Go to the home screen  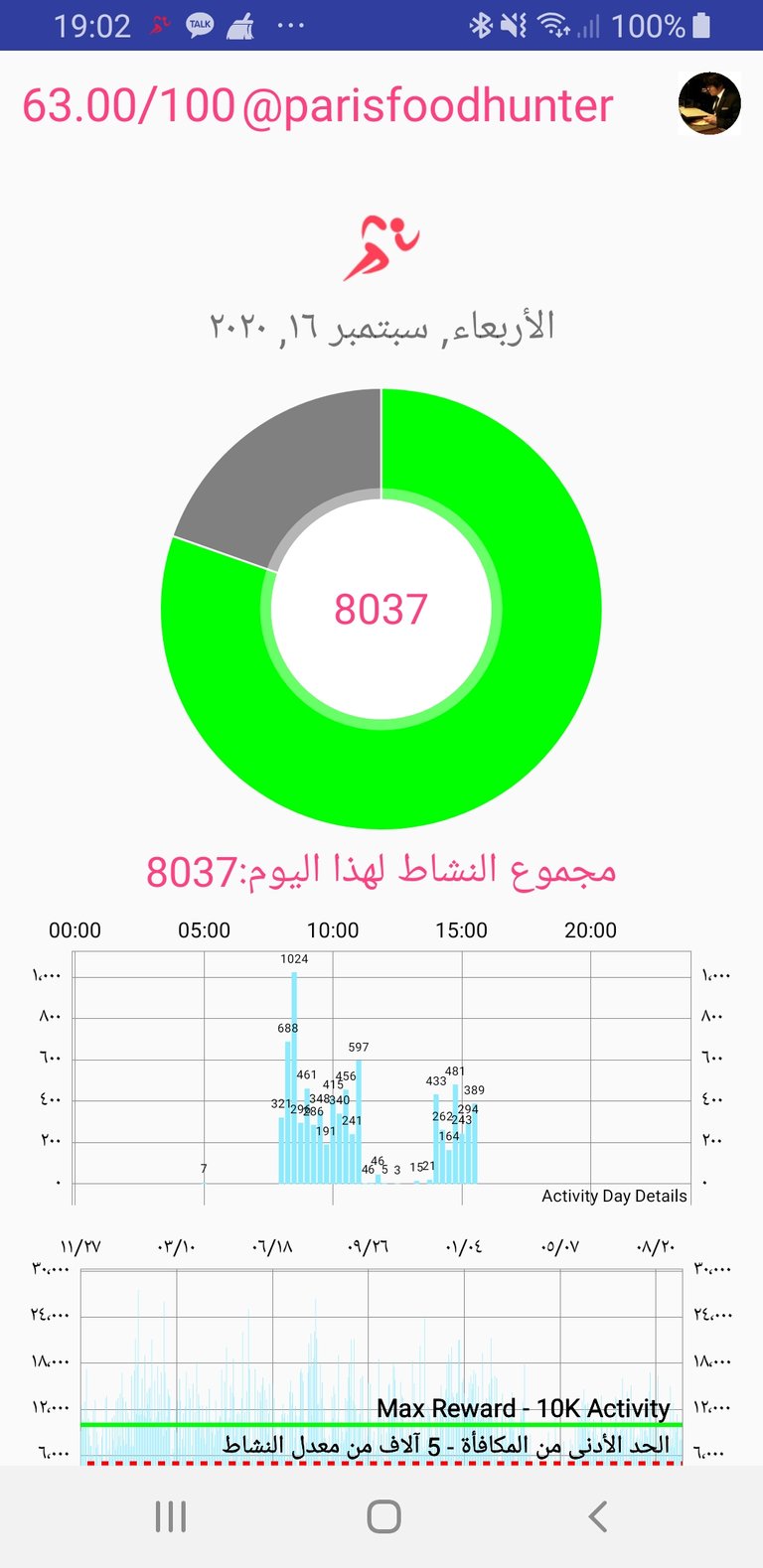pyautogui.click(x=383, y=1516)
